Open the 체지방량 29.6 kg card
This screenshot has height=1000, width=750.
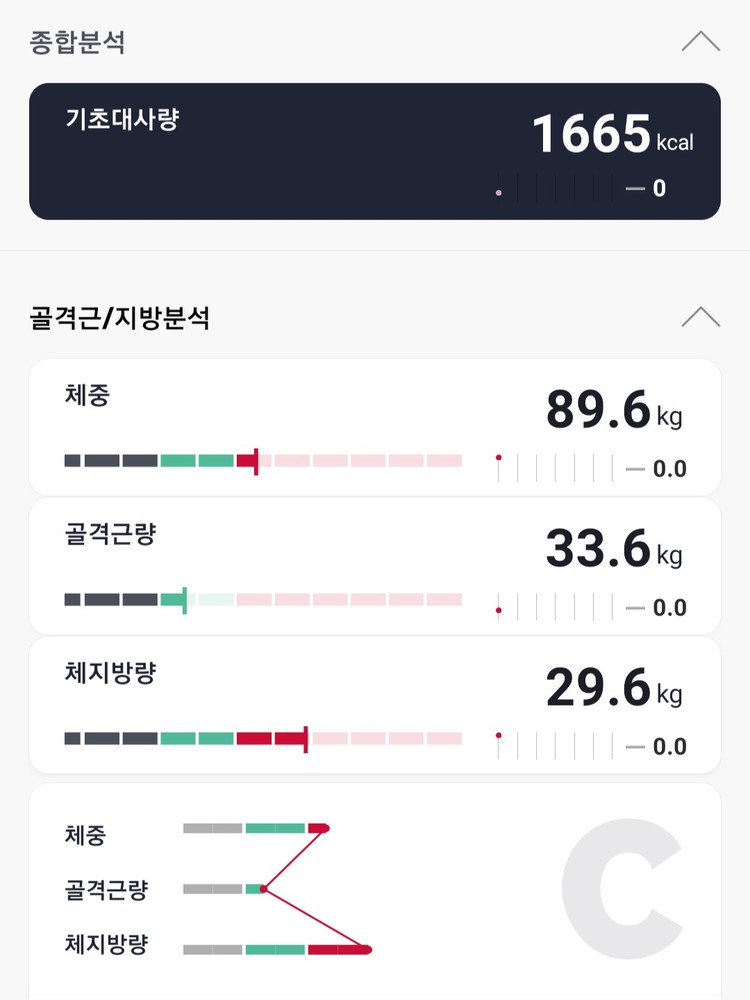click(374, 705)
